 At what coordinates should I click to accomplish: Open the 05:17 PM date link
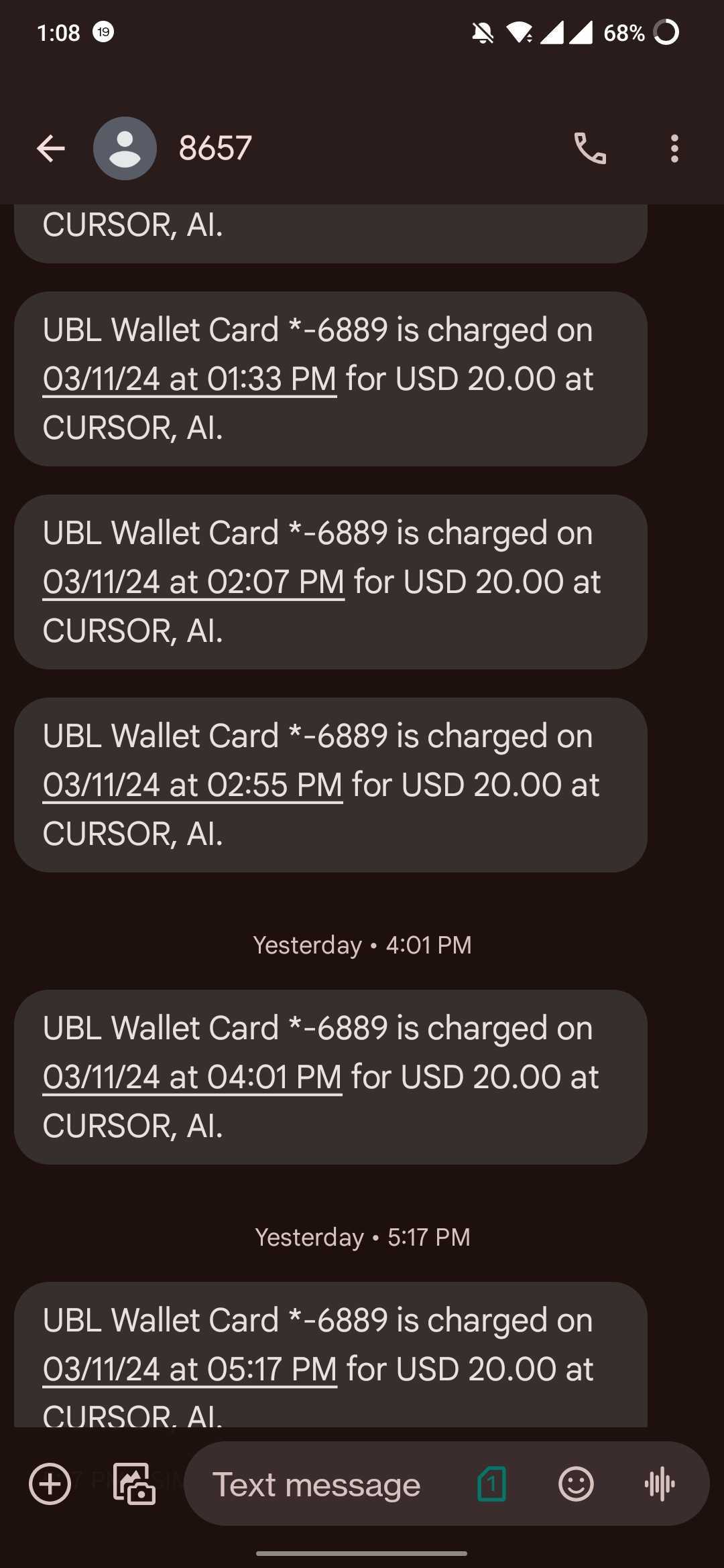tap(190, 1368)
